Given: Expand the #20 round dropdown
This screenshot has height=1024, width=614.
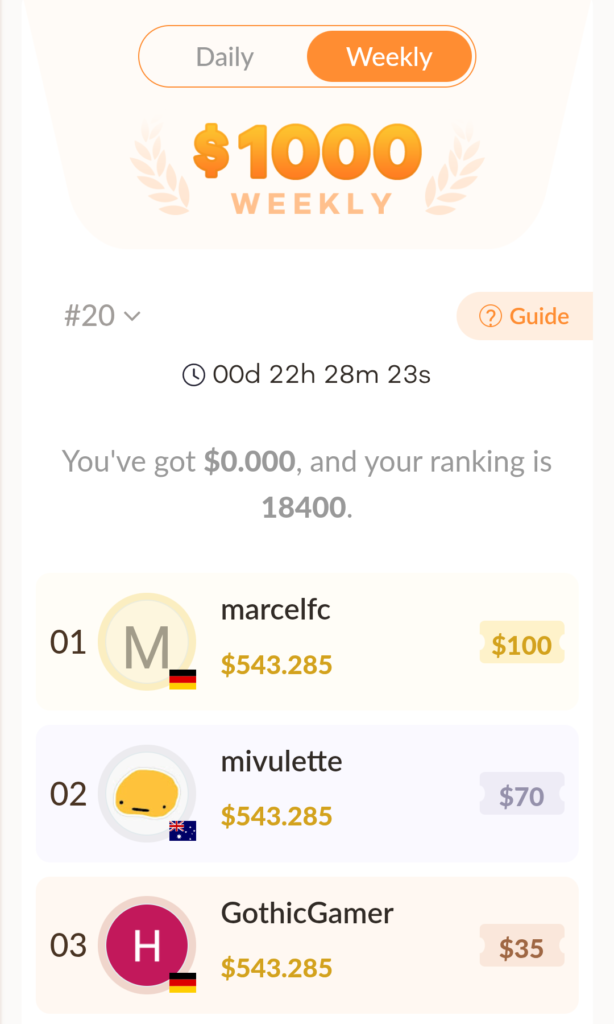Looking at the screenshot, I should [x=102, y=316].
